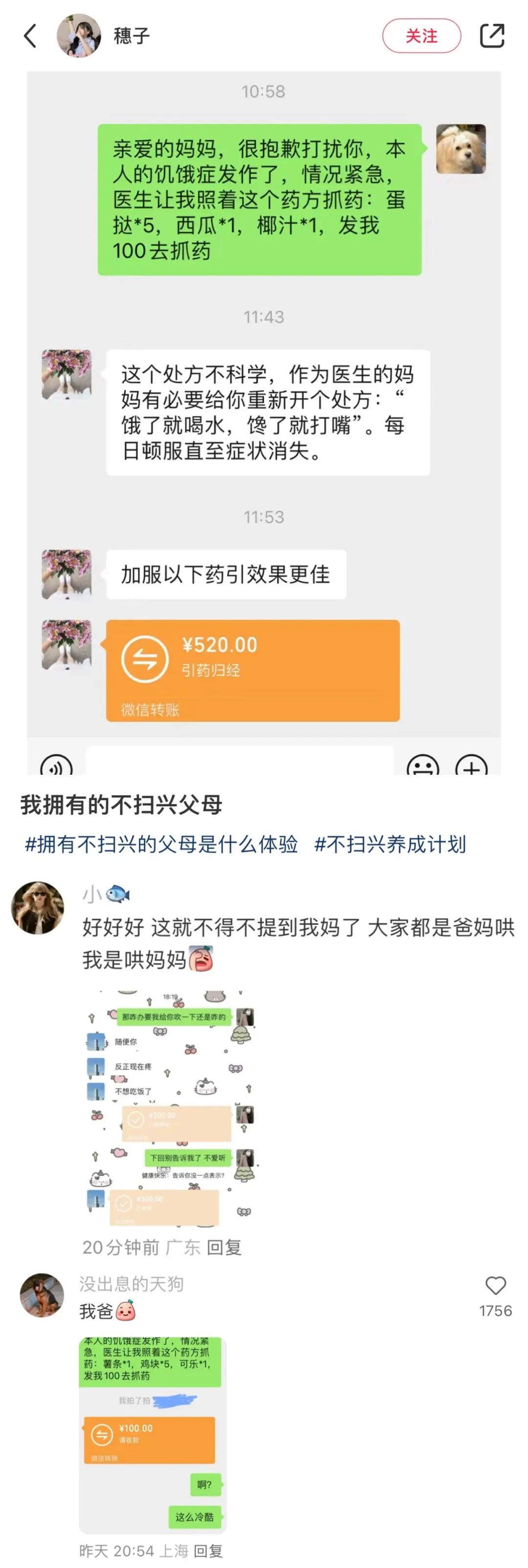This screenshot has height=1568, width=528.
Task: Go back using the back arrow
Action: [x=30, y=36]
